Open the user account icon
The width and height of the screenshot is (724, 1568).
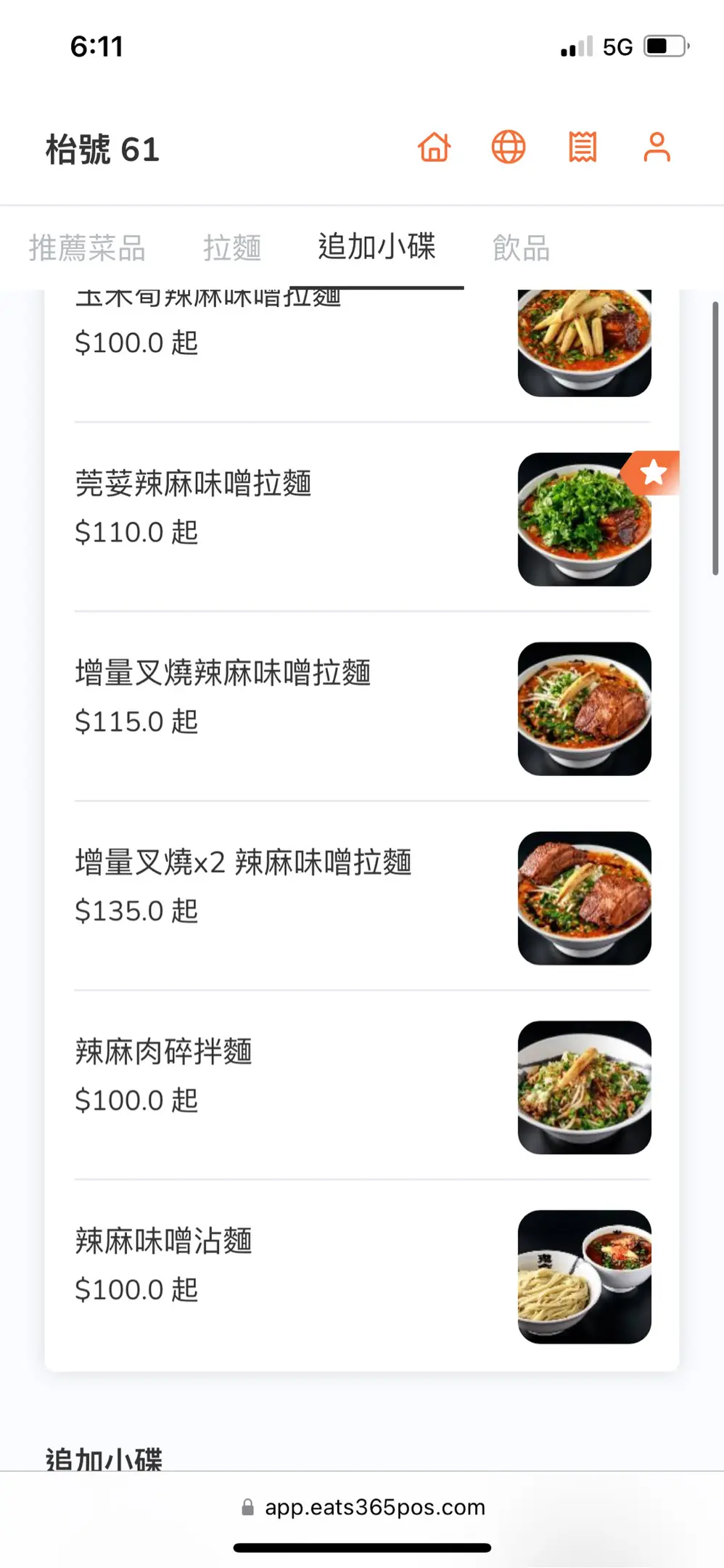657,147
